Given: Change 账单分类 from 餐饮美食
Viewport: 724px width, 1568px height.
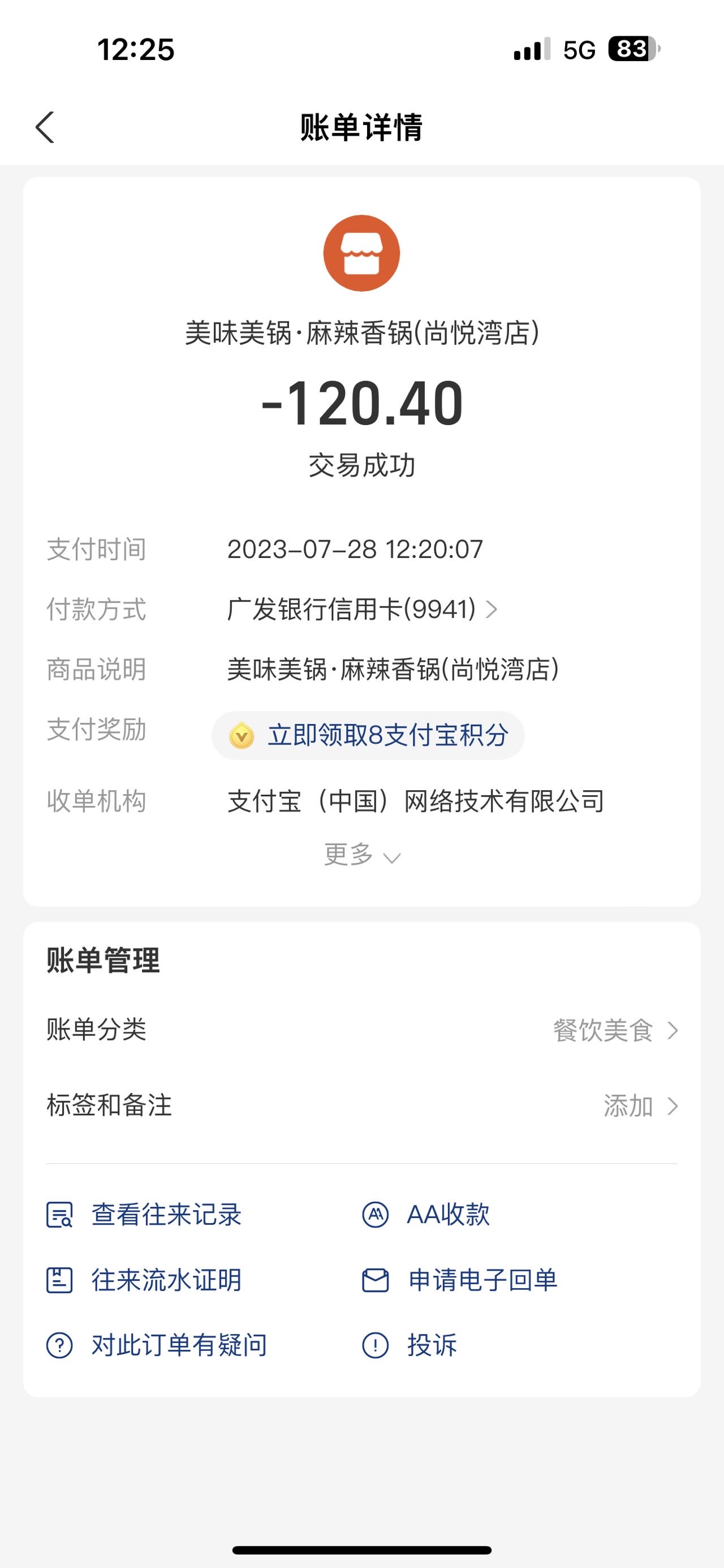Looking at the screenshot, I should click(x=361, y=1030).
